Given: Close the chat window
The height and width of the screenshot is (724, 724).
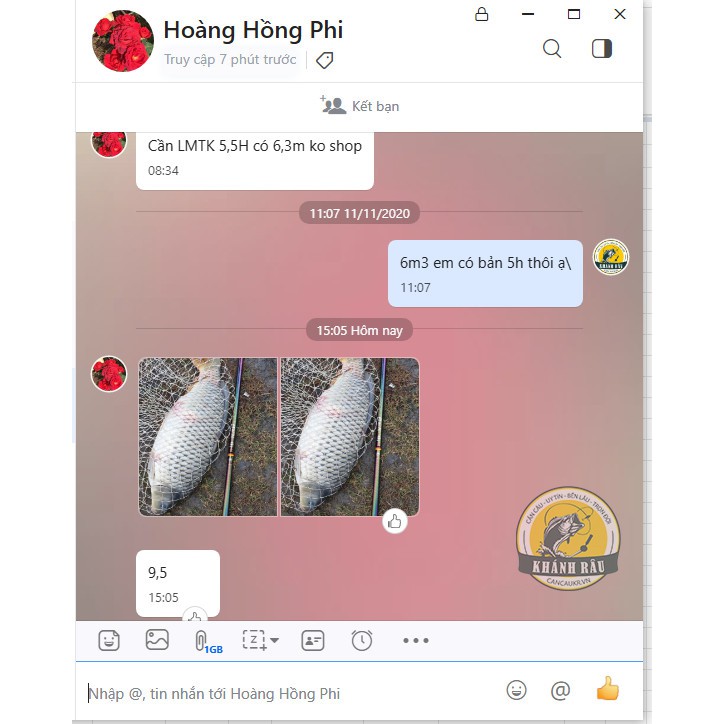Looking at the screenshot, I should (x=620, y=14).
